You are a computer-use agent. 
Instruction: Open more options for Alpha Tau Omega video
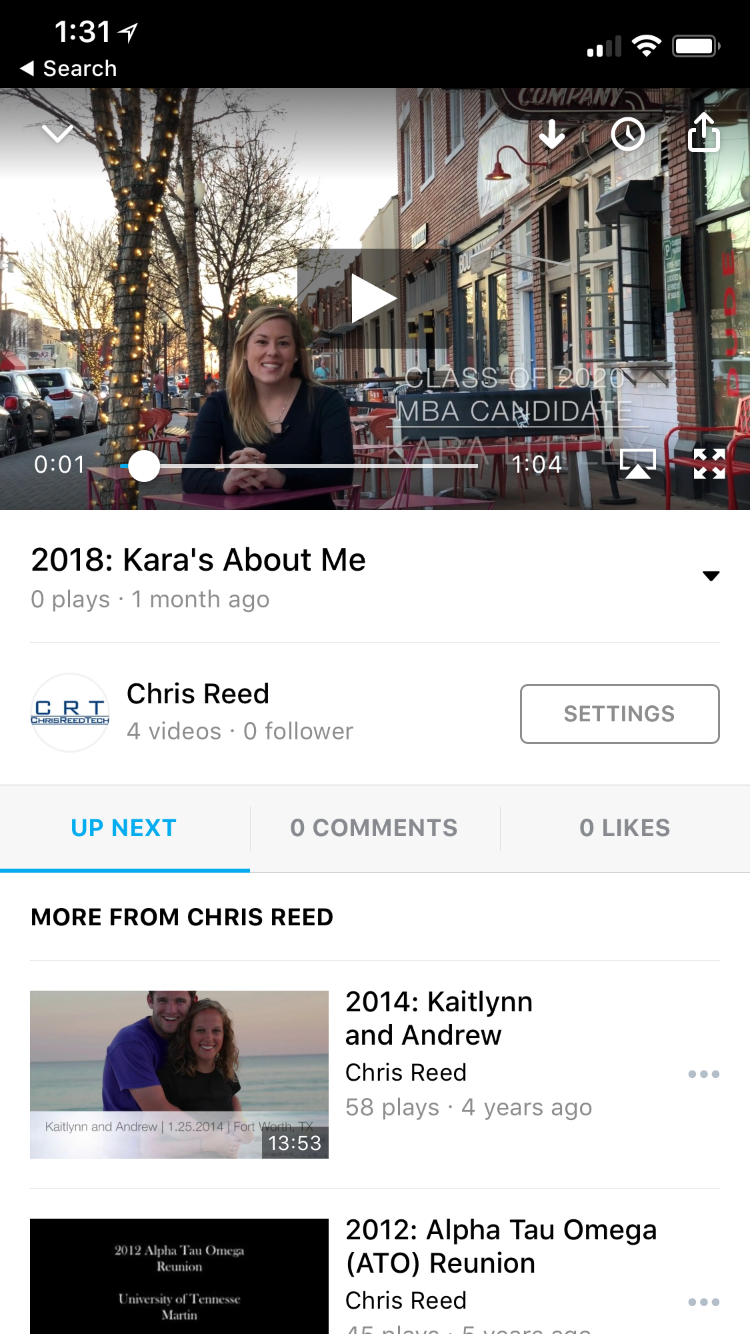pyautogui.click(x=703, y=1302)
